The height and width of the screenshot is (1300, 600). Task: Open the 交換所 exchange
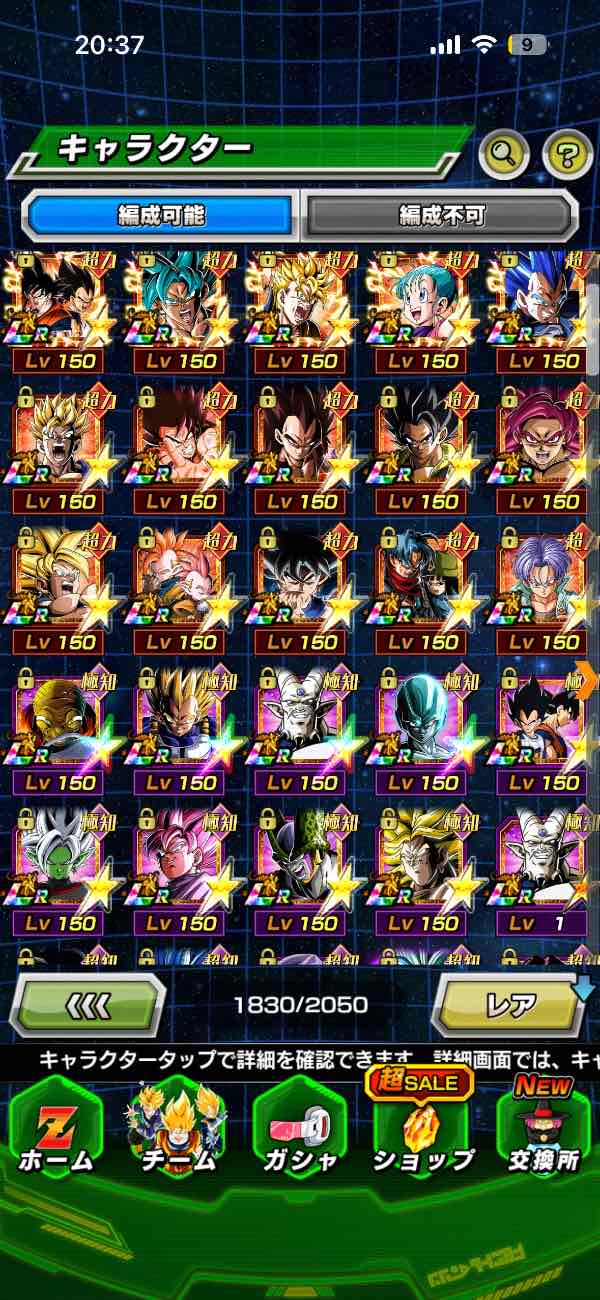pos(543,1128)
